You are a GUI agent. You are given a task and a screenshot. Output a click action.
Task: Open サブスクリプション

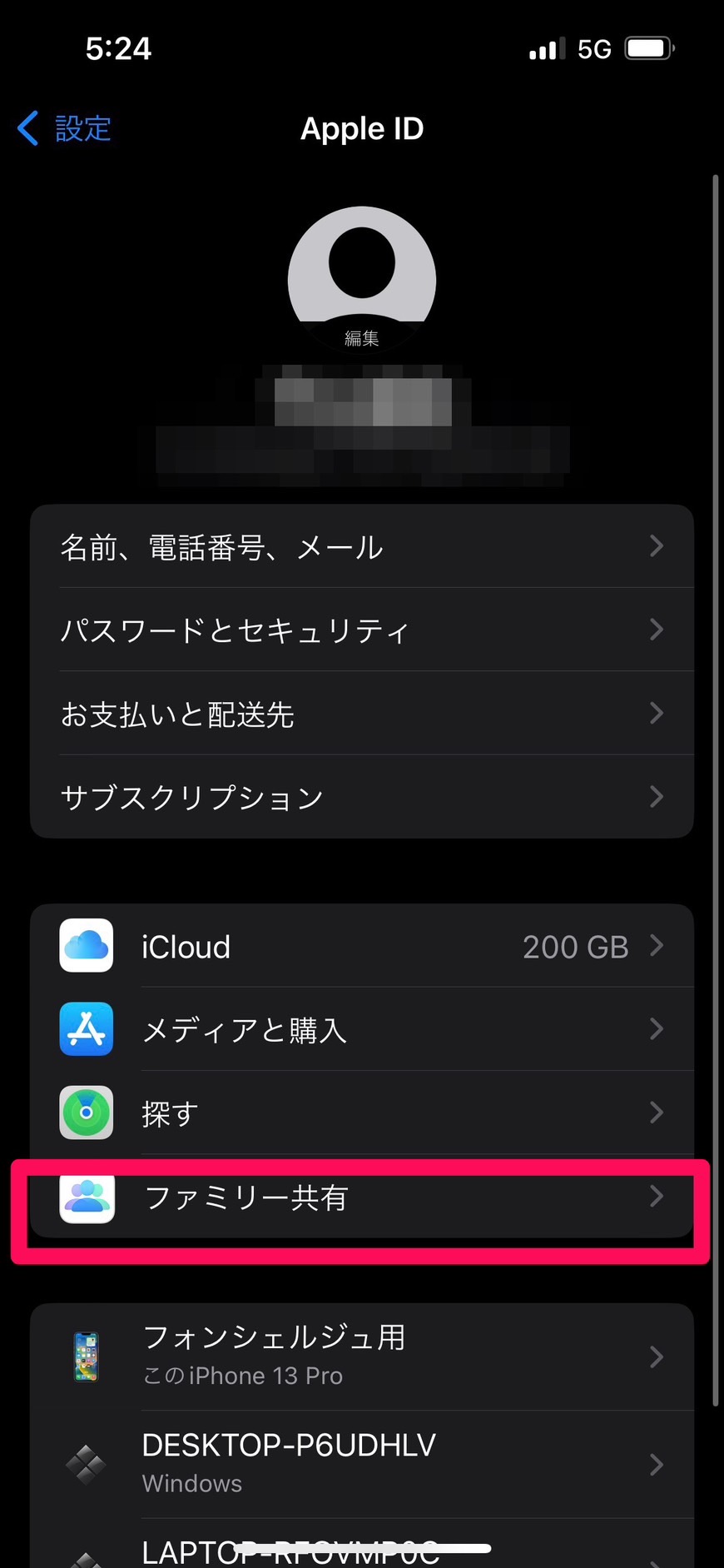pyautogui.click(x=362, y=797)
